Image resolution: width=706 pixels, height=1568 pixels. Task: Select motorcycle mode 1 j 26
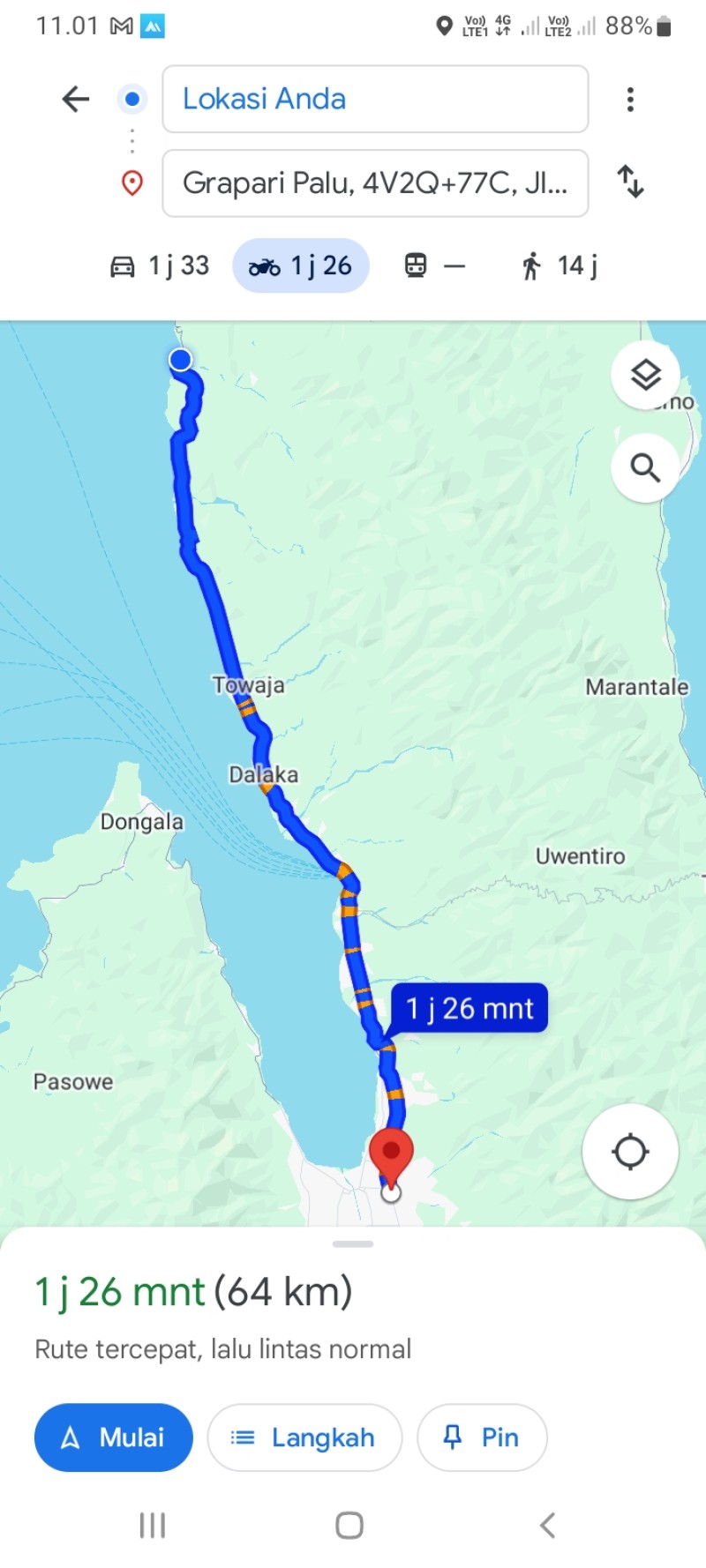pyautogui.click(x=301, y=265)
